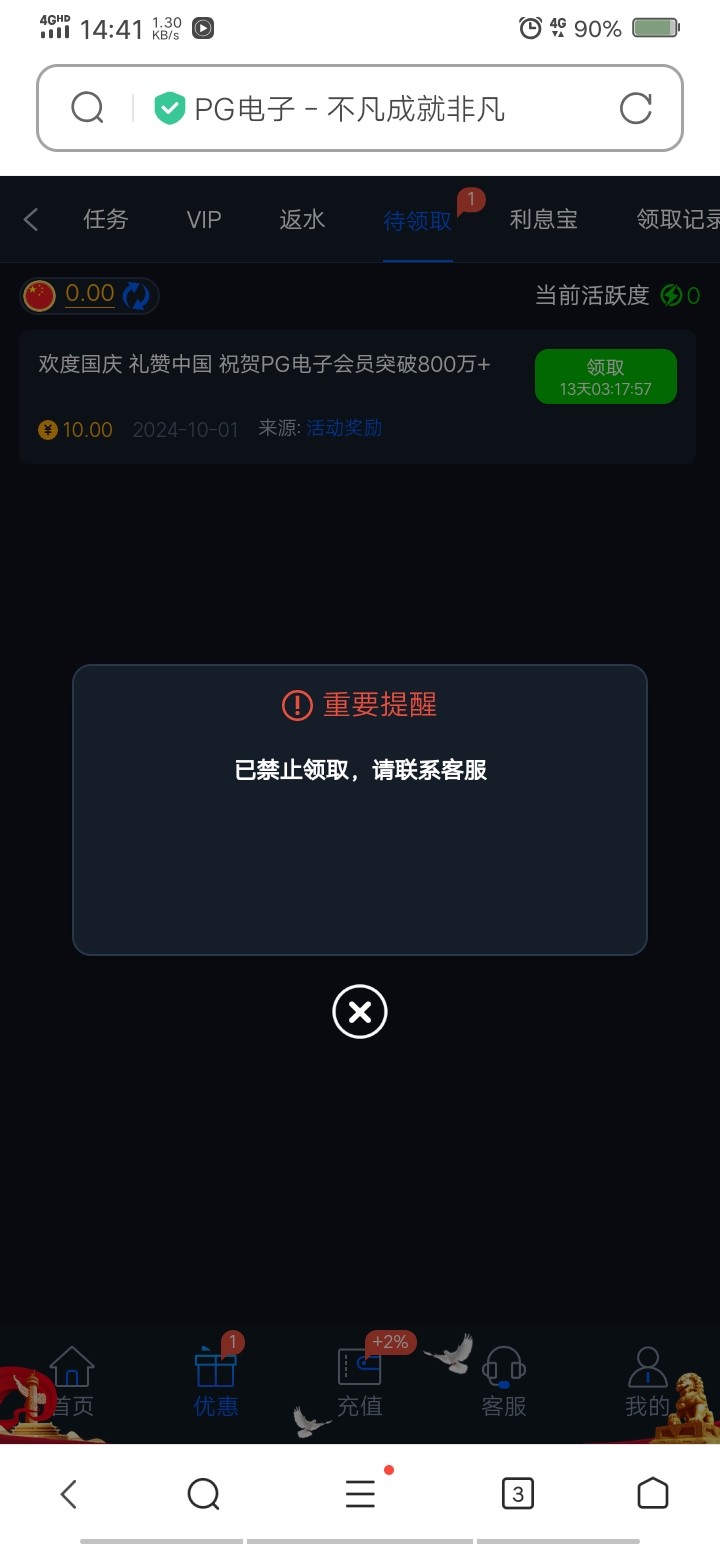Viewport: 720px width, 1544px height.
Task: Contact 客服 from bottom navigation
Action: 504,1382
